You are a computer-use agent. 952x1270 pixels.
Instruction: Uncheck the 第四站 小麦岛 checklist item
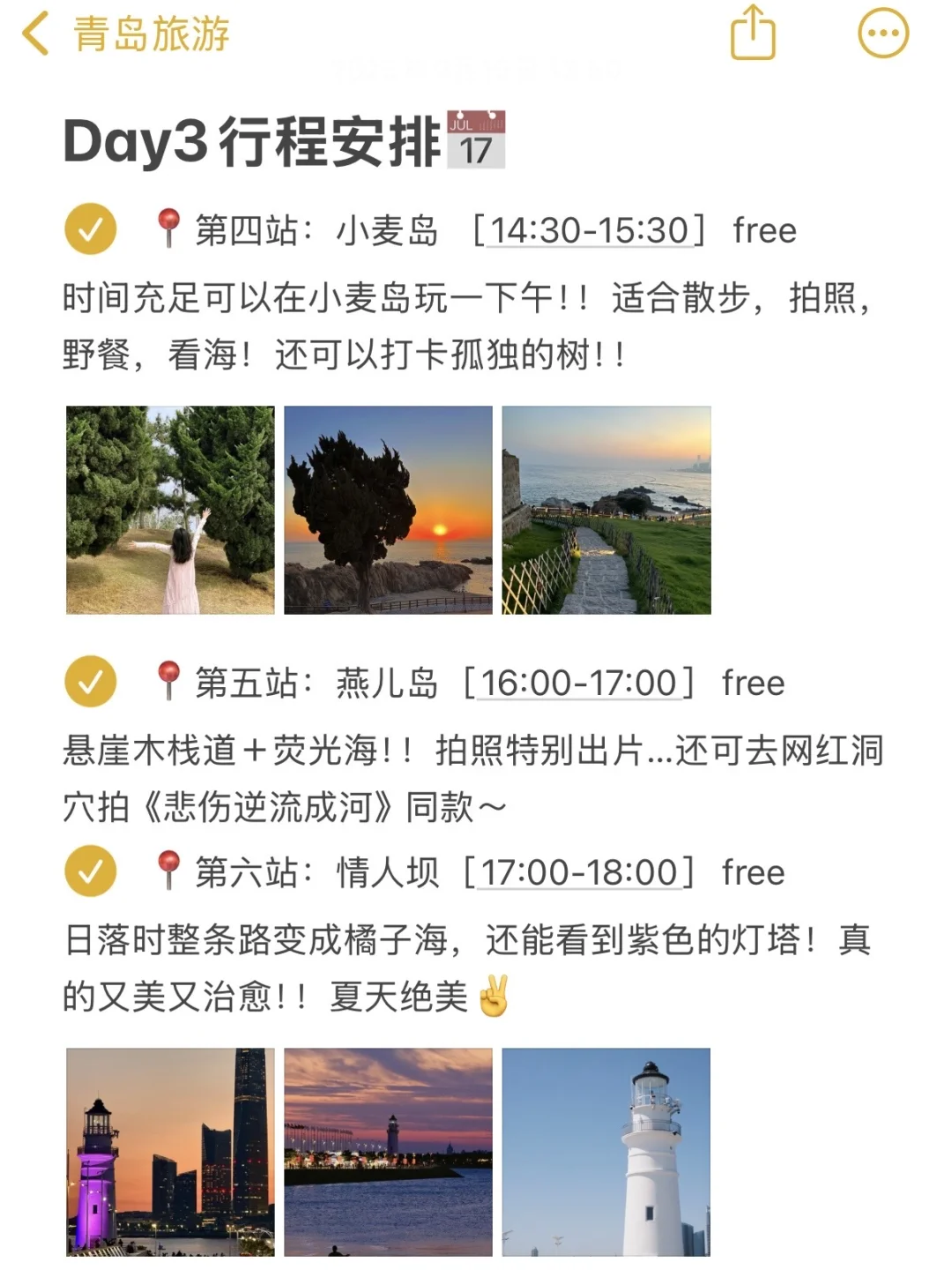point(90,229)
